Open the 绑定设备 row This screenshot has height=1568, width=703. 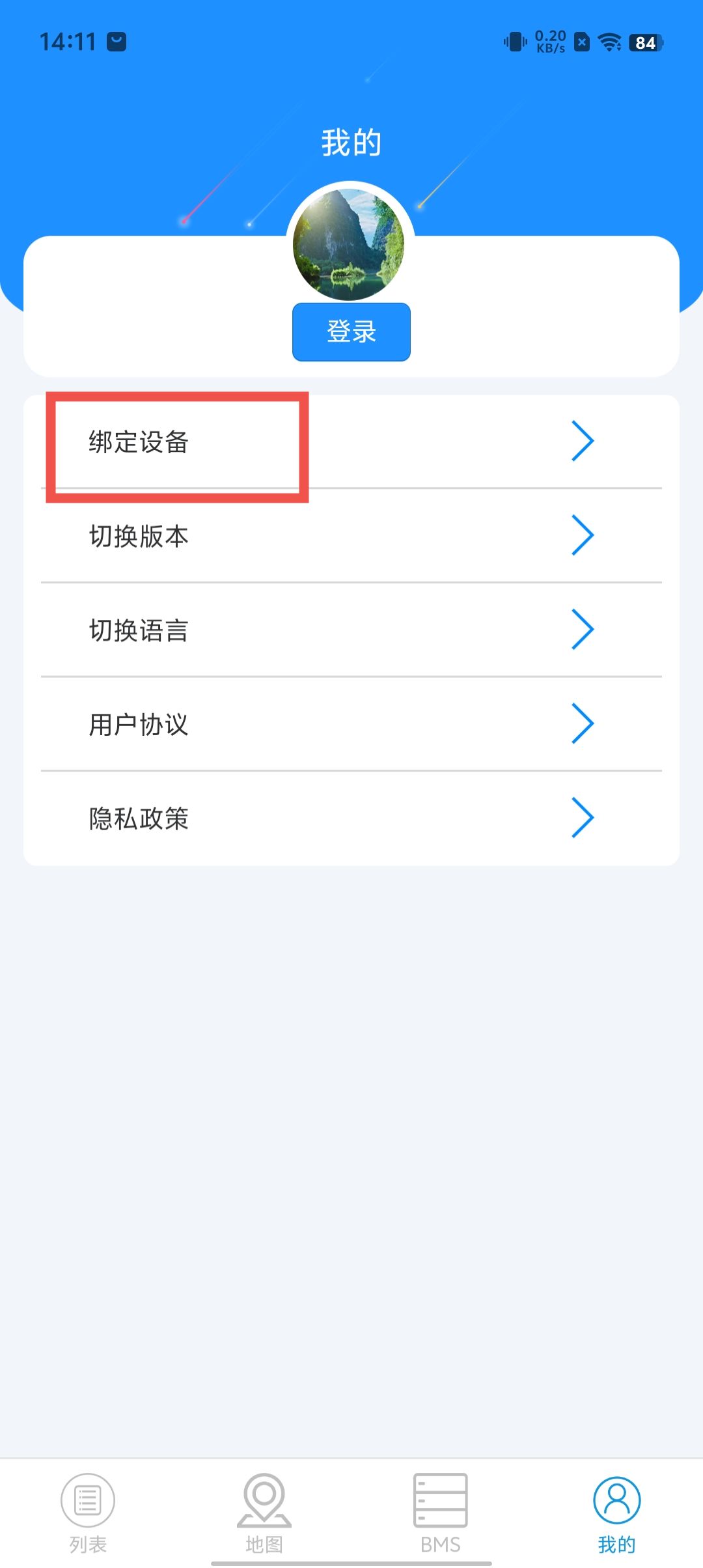350,442
